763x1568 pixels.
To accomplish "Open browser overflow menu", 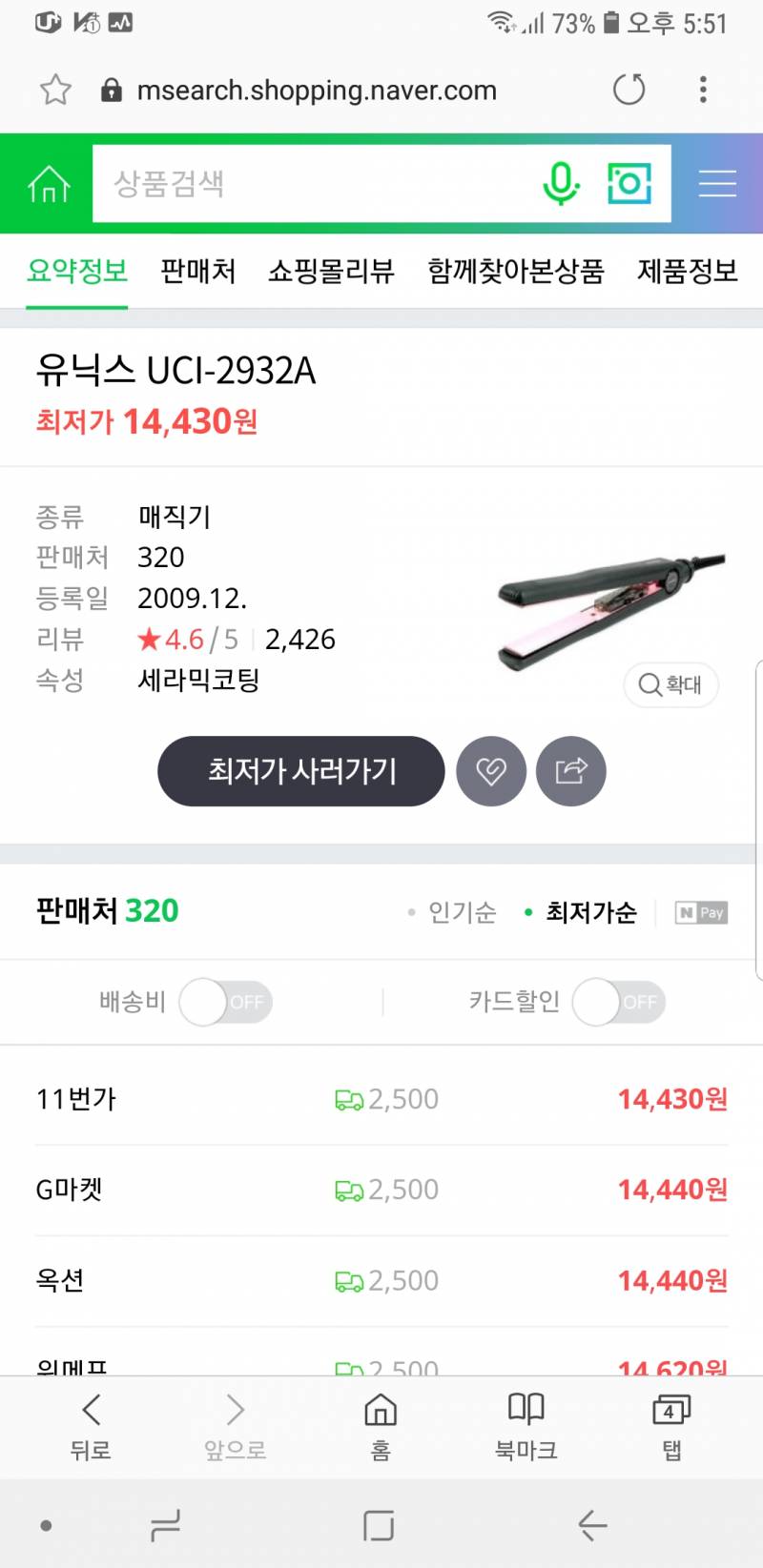I will [x=703, y=90].
